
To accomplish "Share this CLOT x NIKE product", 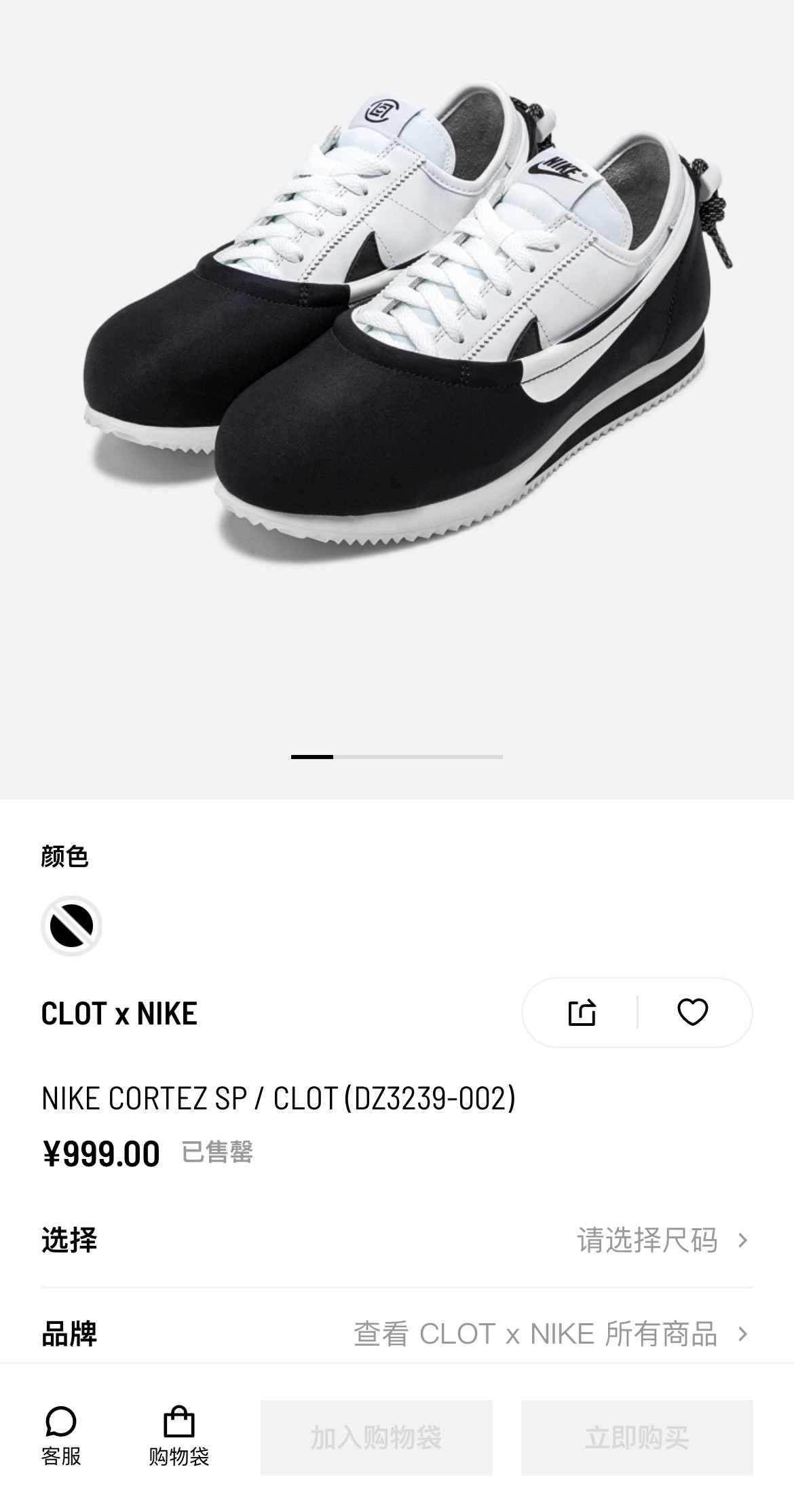I will pyautogui.click(x=582, y=1012).
